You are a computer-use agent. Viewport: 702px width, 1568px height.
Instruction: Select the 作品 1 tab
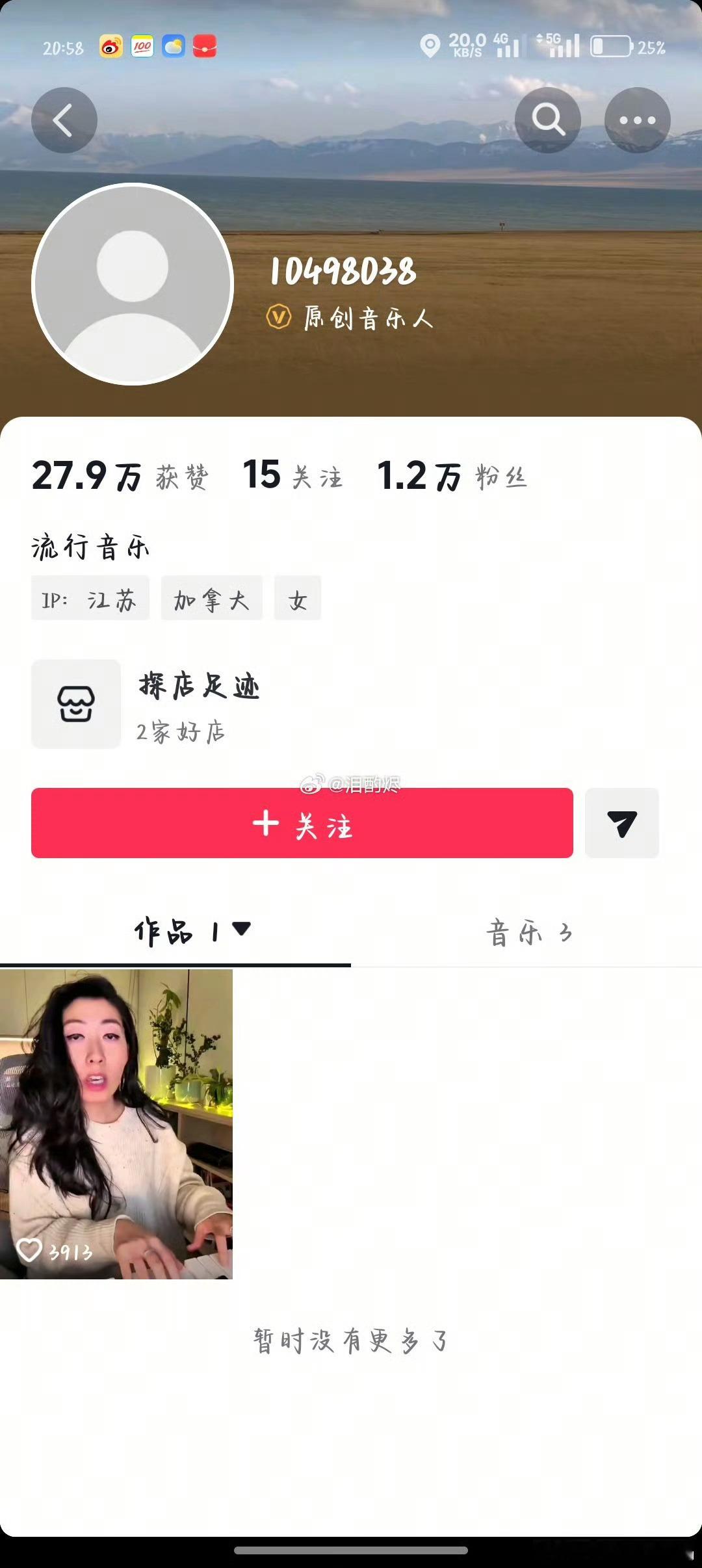(x=170, y=932)
